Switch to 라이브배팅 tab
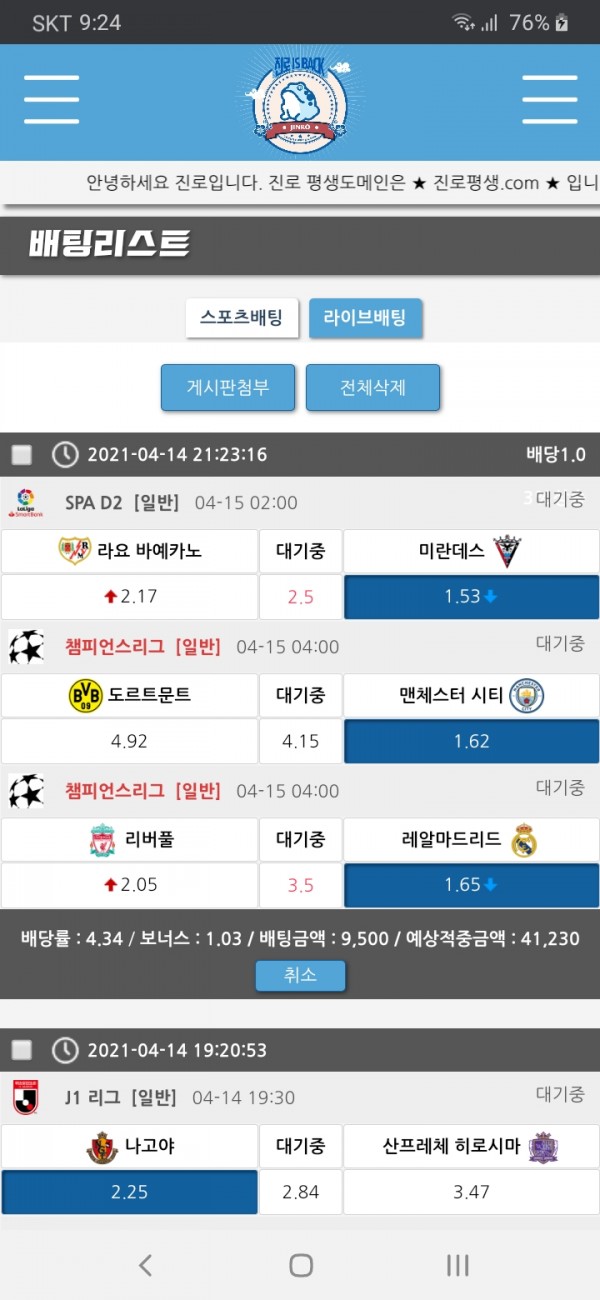This screenshot has width=600, height=1300. (x=365, y=318)
